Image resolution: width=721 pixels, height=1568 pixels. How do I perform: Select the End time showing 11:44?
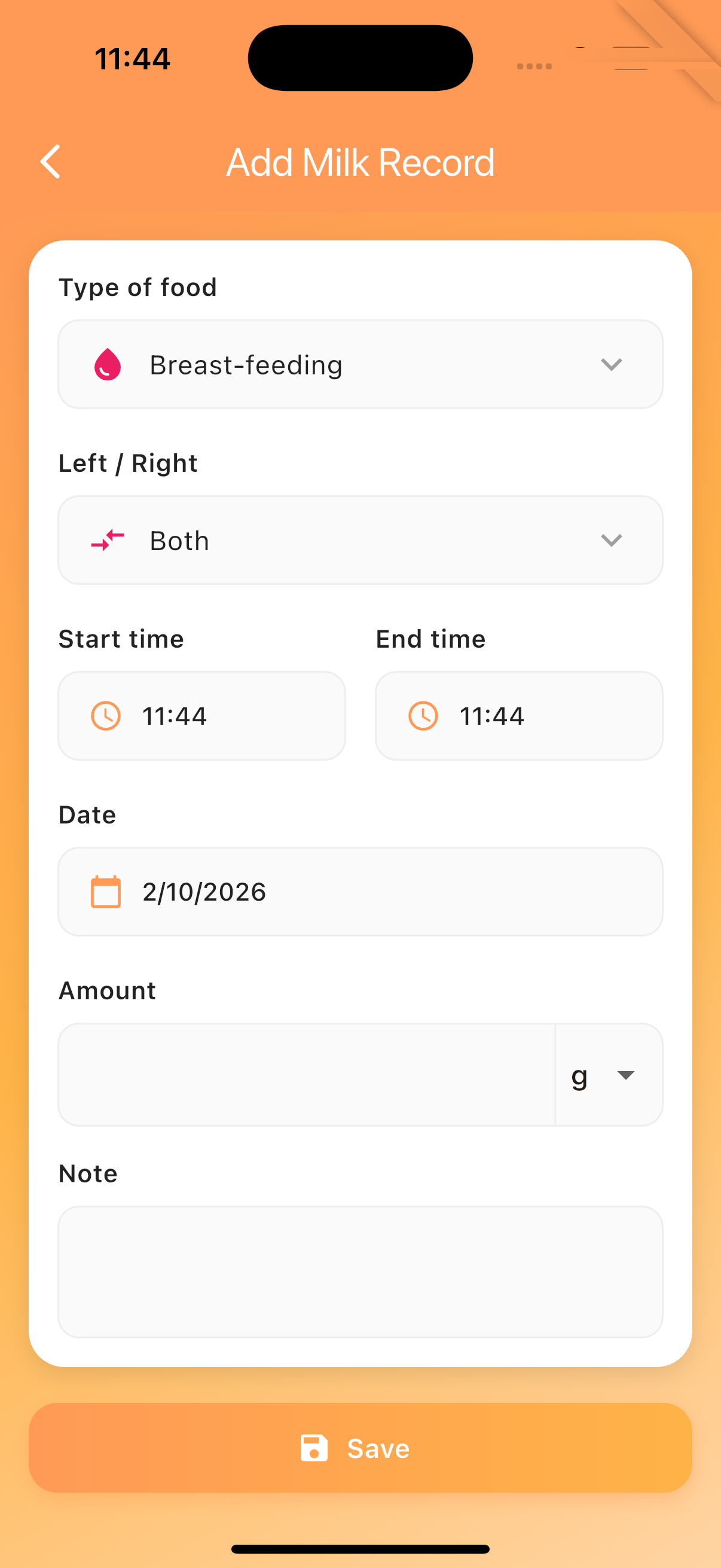[x=518, y=715]
